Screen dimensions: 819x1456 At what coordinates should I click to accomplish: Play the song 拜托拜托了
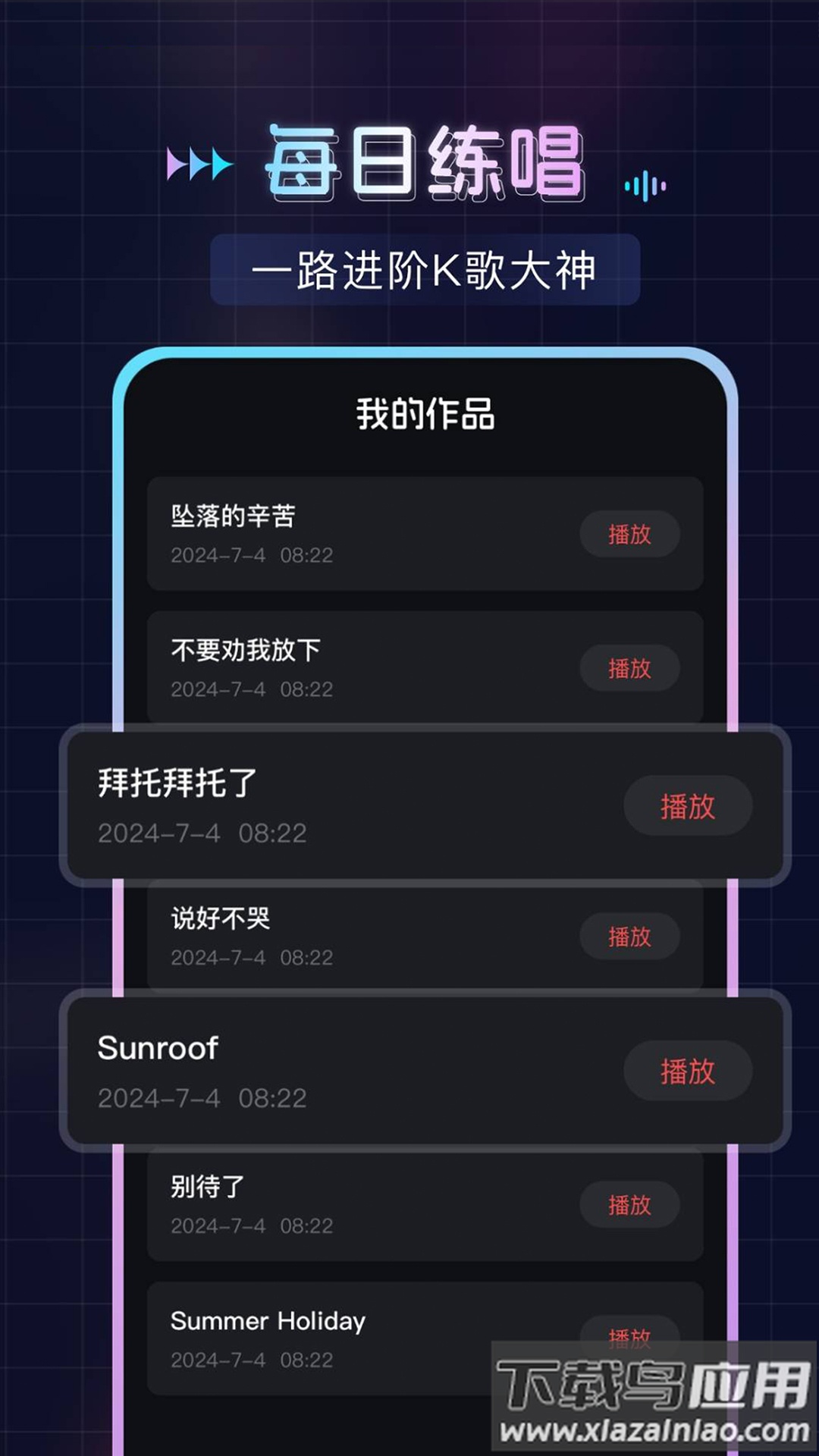click(687, 806)
